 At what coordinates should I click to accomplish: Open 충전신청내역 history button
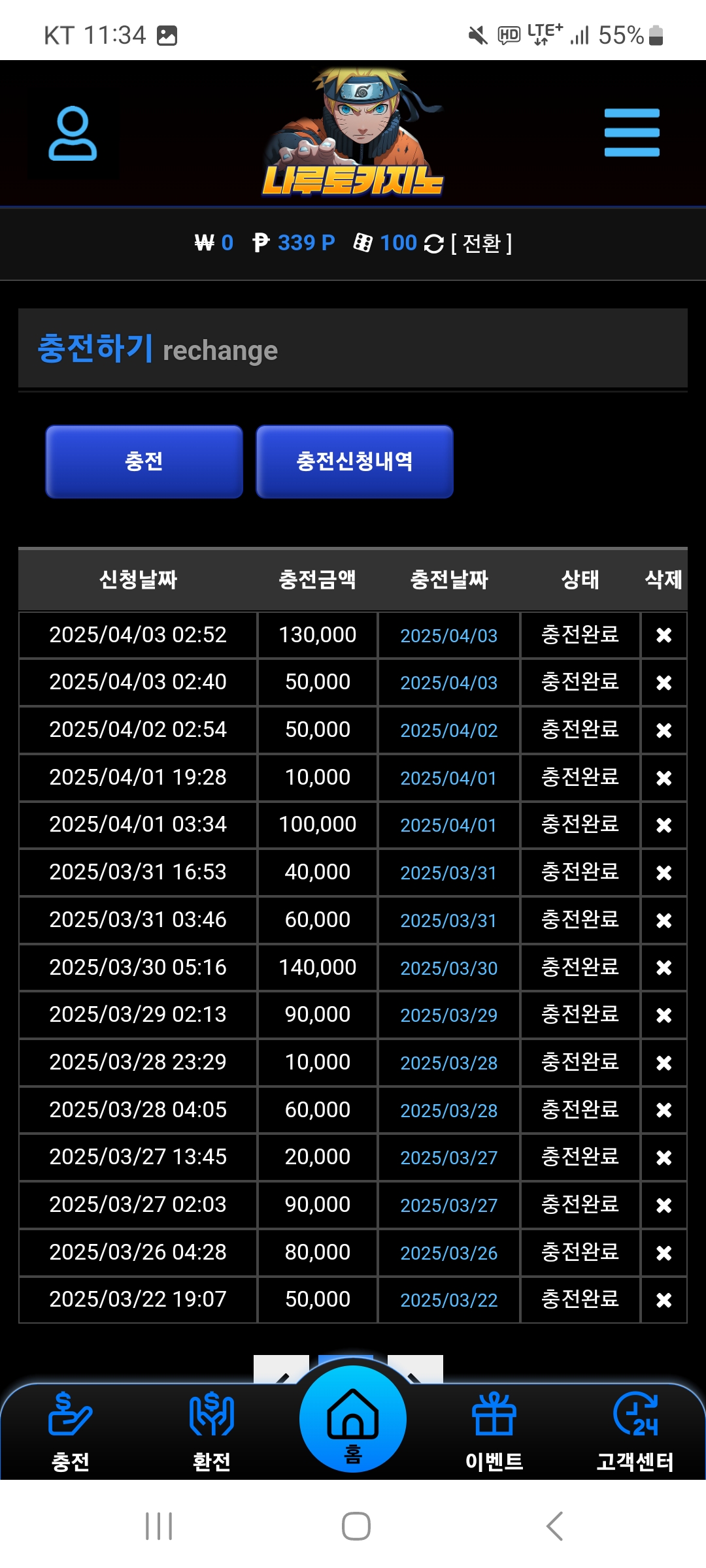354,461
